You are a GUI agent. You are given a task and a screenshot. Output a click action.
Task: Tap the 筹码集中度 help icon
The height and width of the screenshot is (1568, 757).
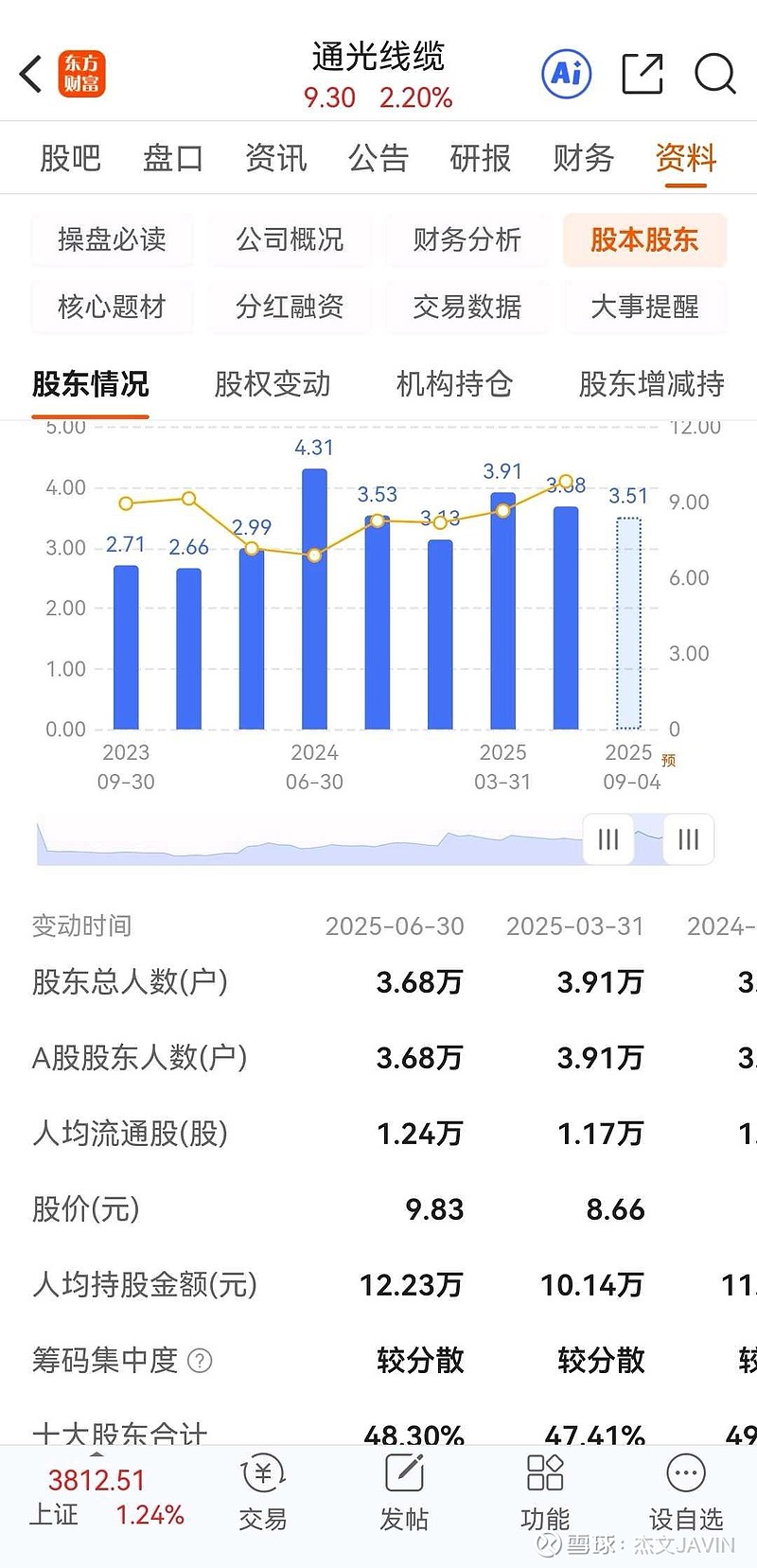pos(200,1361)
